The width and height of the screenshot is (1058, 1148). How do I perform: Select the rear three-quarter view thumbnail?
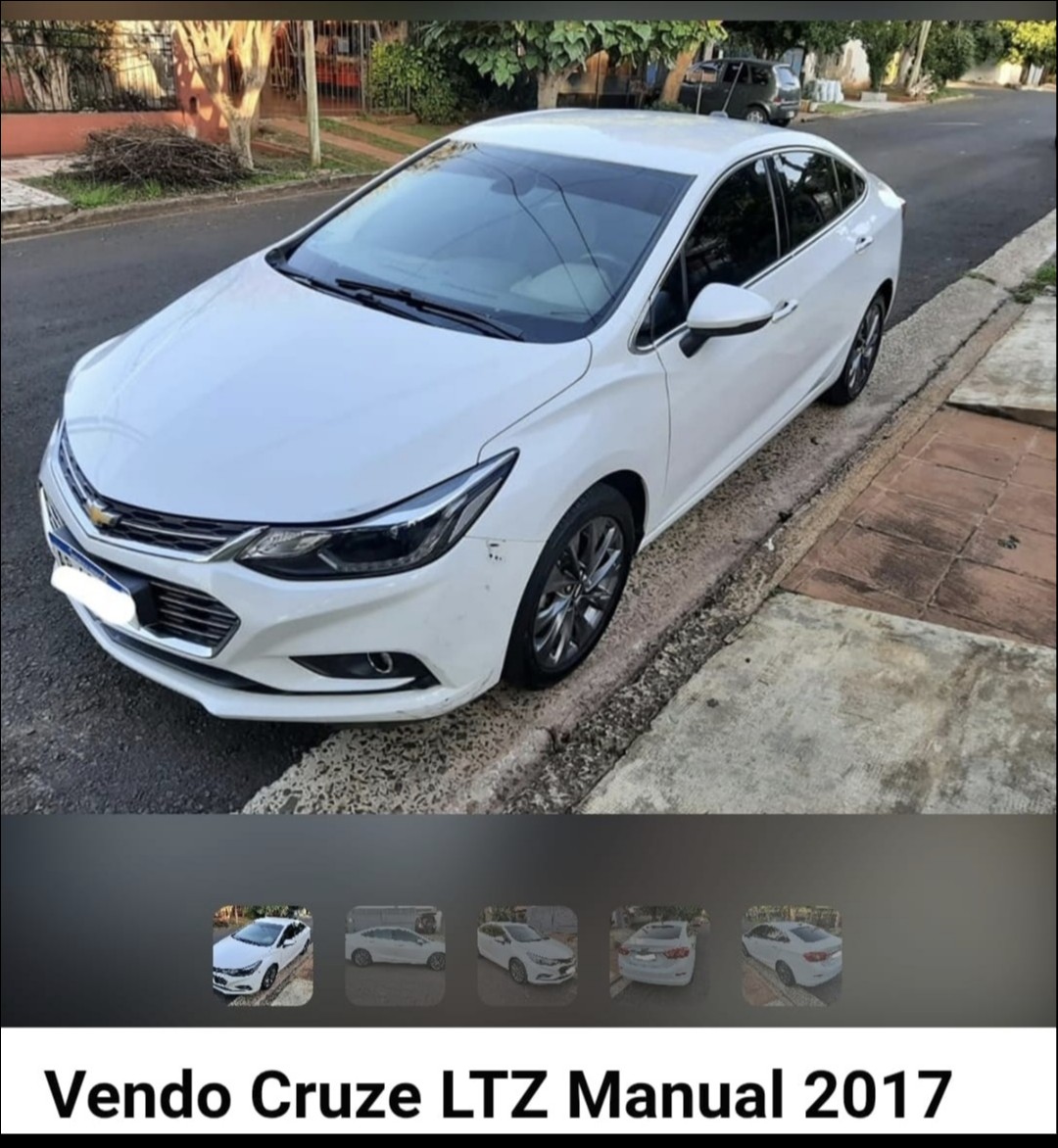point(792,955)
